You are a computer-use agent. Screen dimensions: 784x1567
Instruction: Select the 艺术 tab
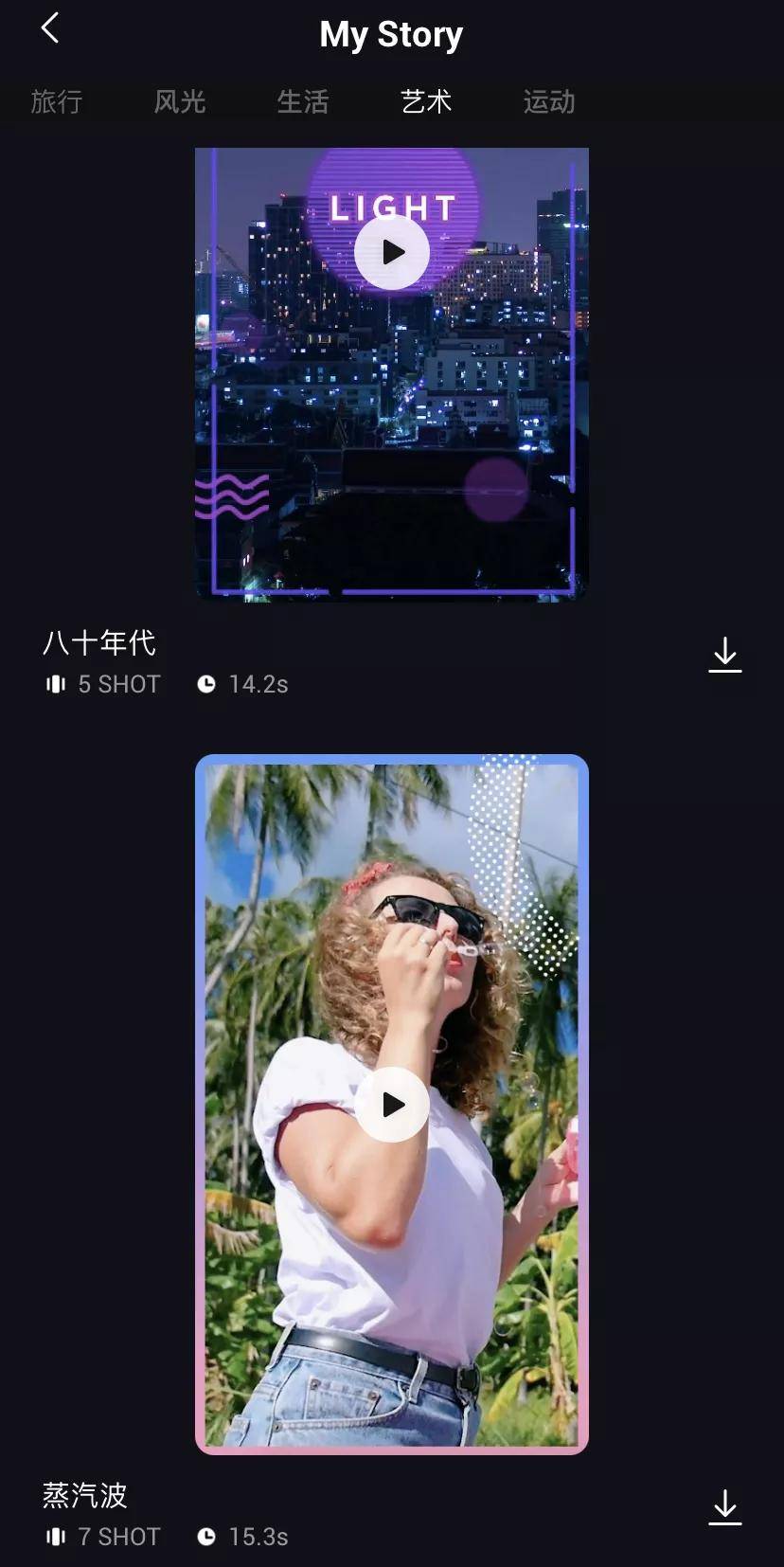pyautogui.click(x=426, y=101)
